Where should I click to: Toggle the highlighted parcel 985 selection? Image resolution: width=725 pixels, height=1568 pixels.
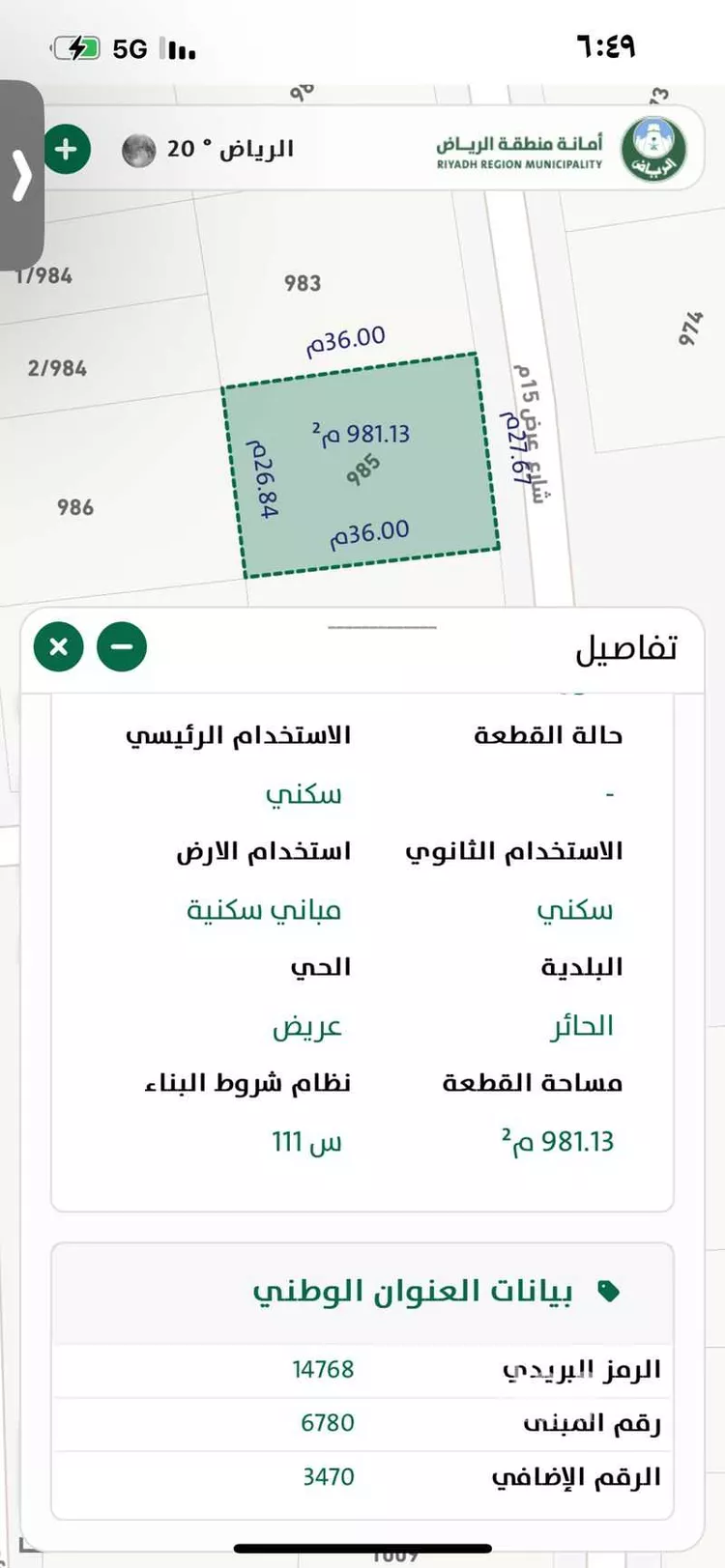coord(362,464)
